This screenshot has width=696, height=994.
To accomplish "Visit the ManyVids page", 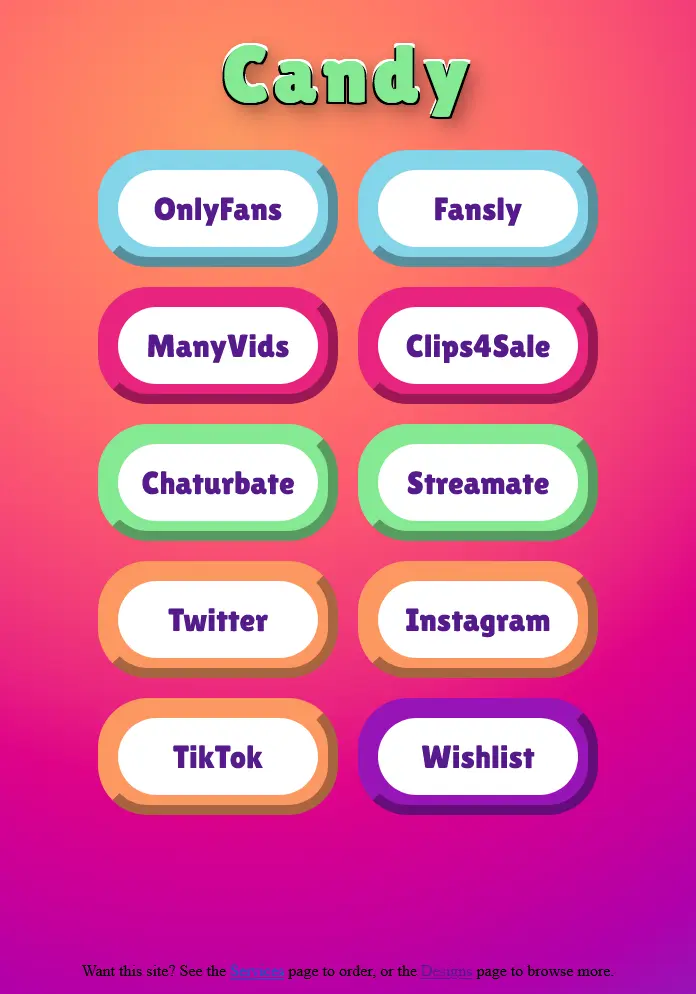I will 218,346.
